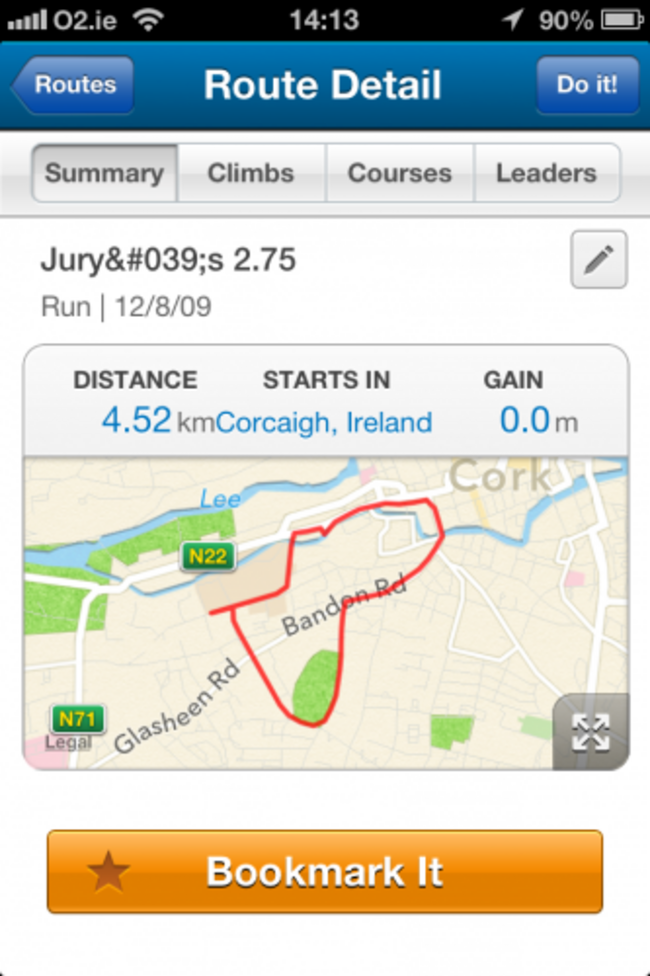
Task: Tap the Do it! button
Action: [x=587, y=85]
